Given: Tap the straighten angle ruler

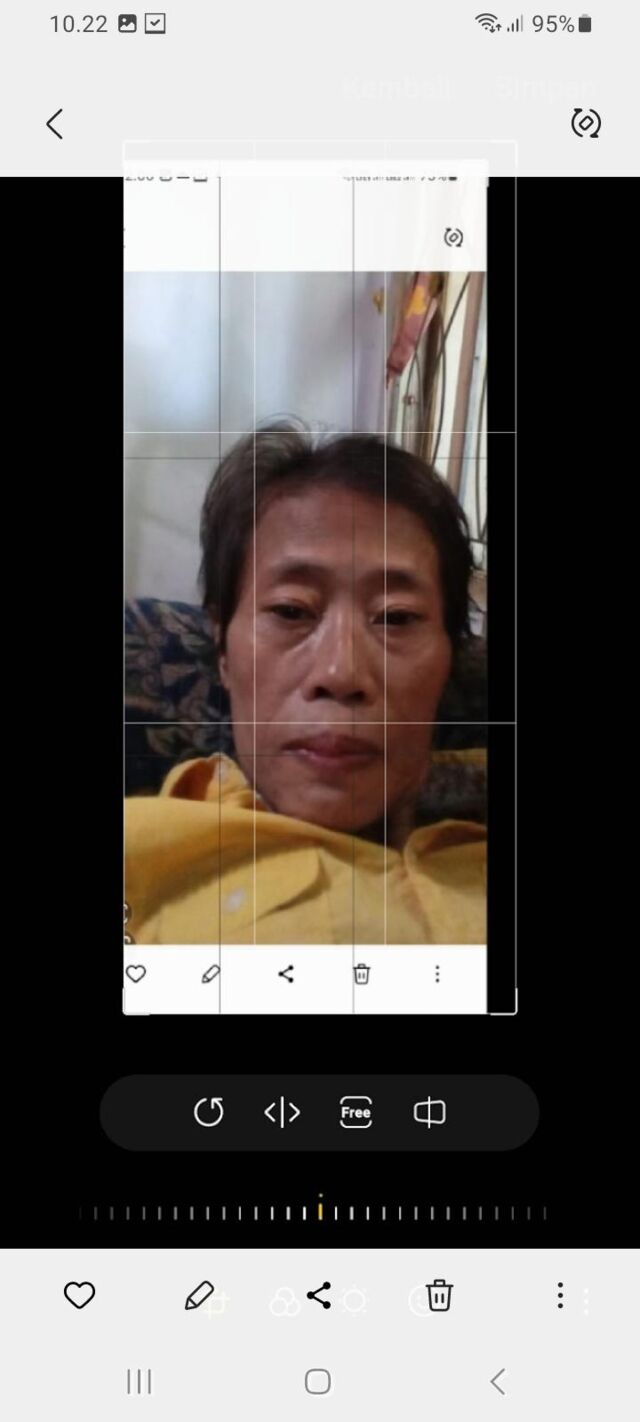Looking at the screenshot, I should pyautogui.click(x=318, y=1213).
